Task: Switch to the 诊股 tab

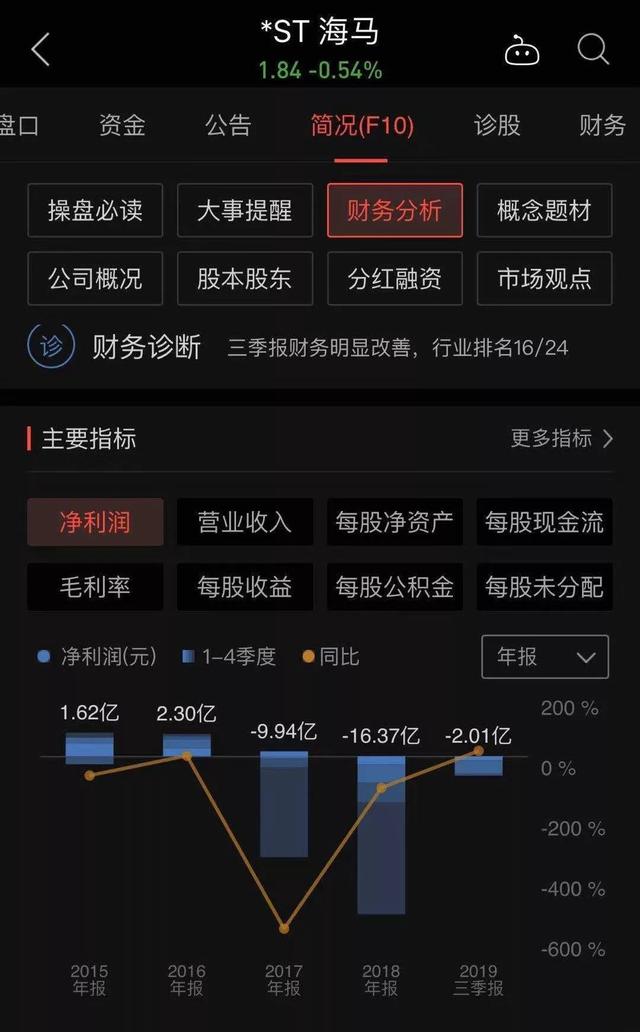Action: click(497, 125)
